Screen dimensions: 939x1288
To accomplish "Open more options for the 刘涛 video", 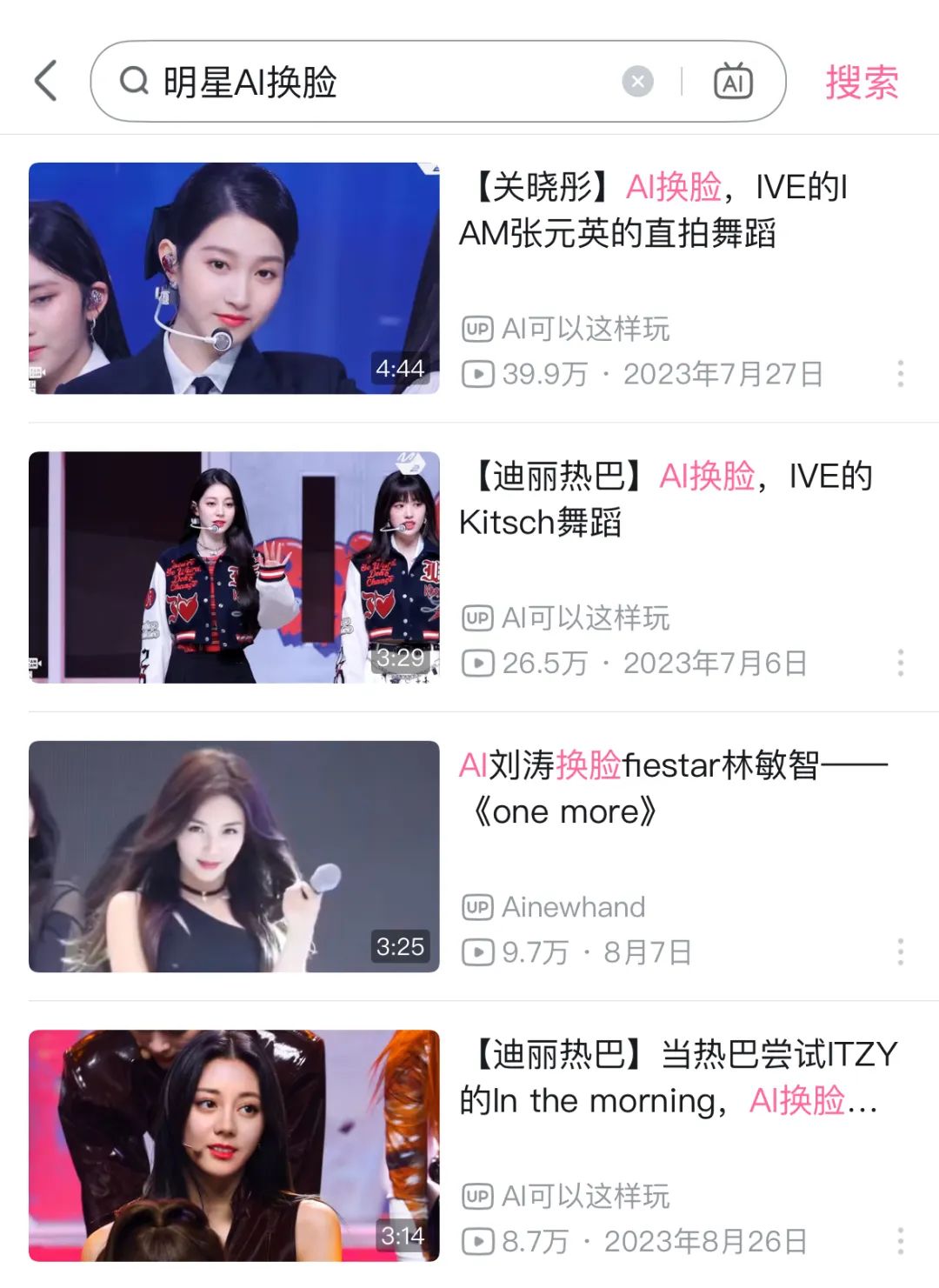I will [900, 951].
